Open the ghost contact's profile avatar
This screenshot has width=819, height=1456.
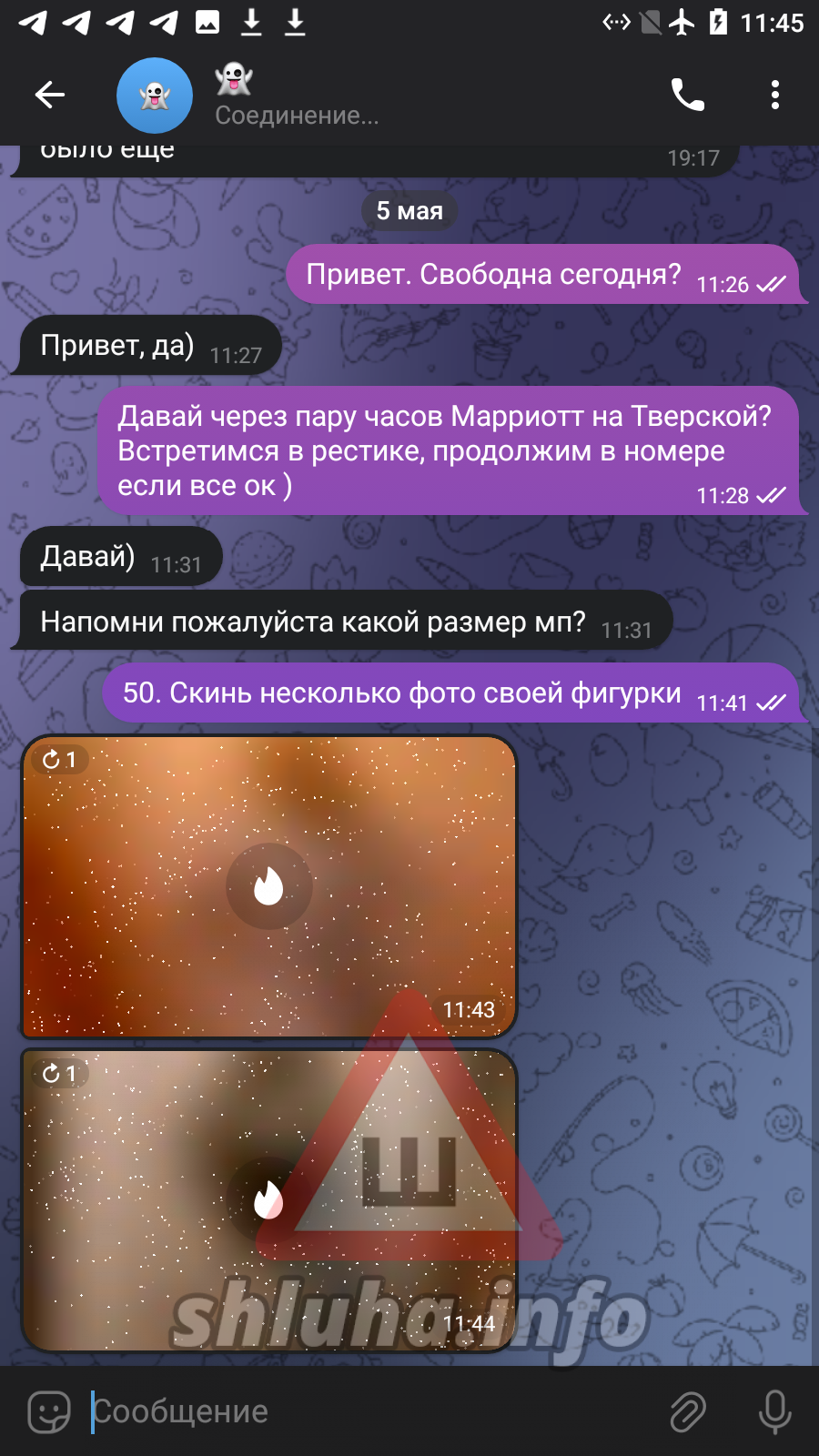[x=155, y=96]
